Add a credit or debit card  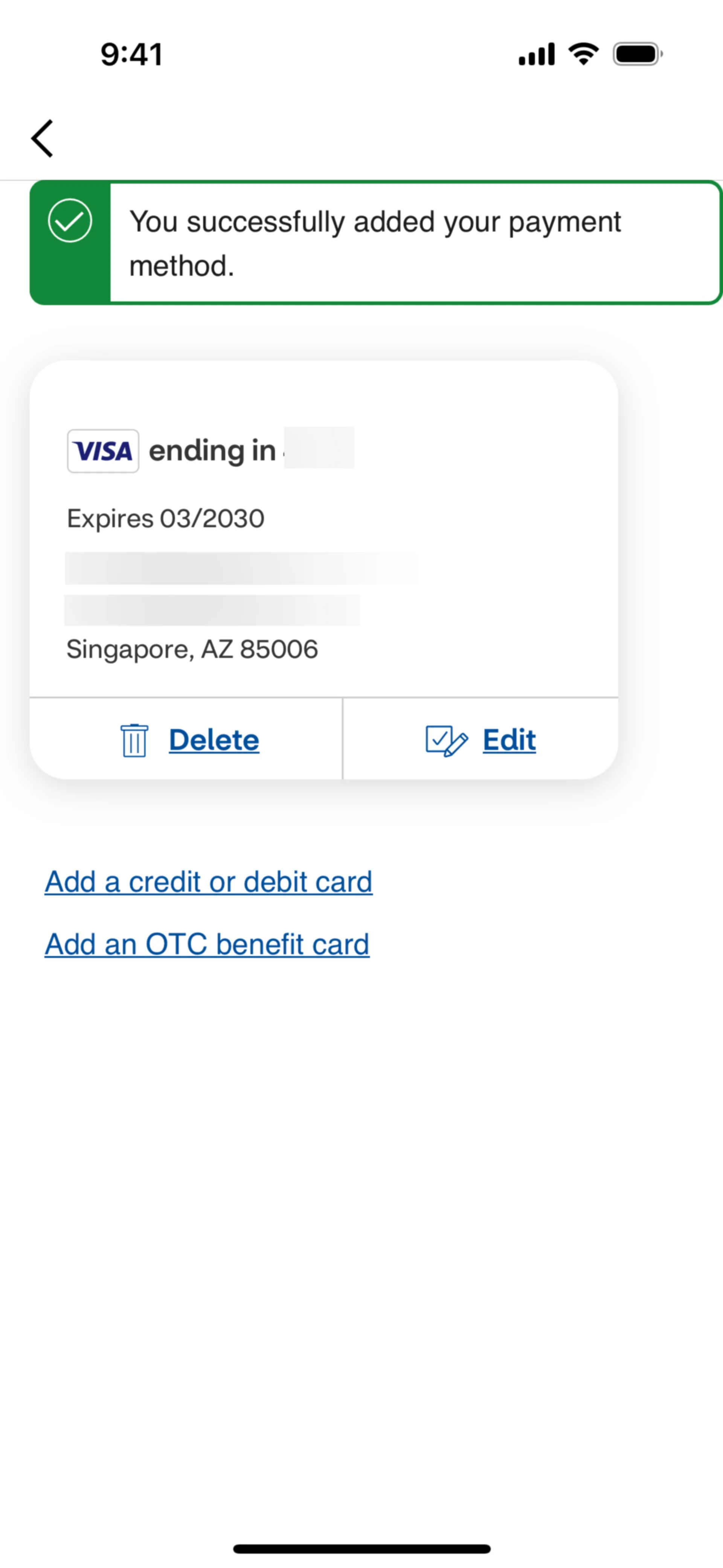tap(208, 882)
